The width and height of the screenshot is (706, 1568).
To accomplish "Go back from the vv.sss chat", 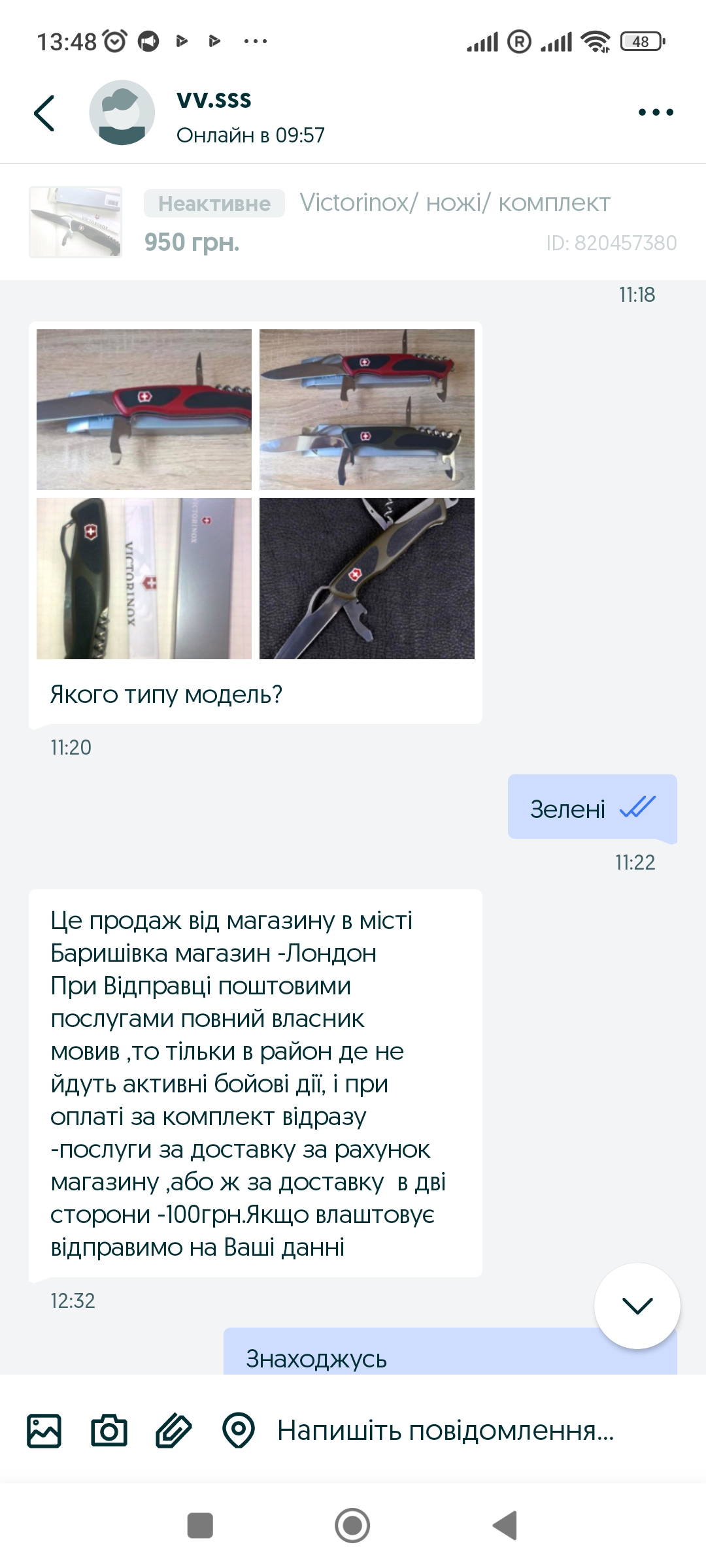I will [x=44, y=113].
